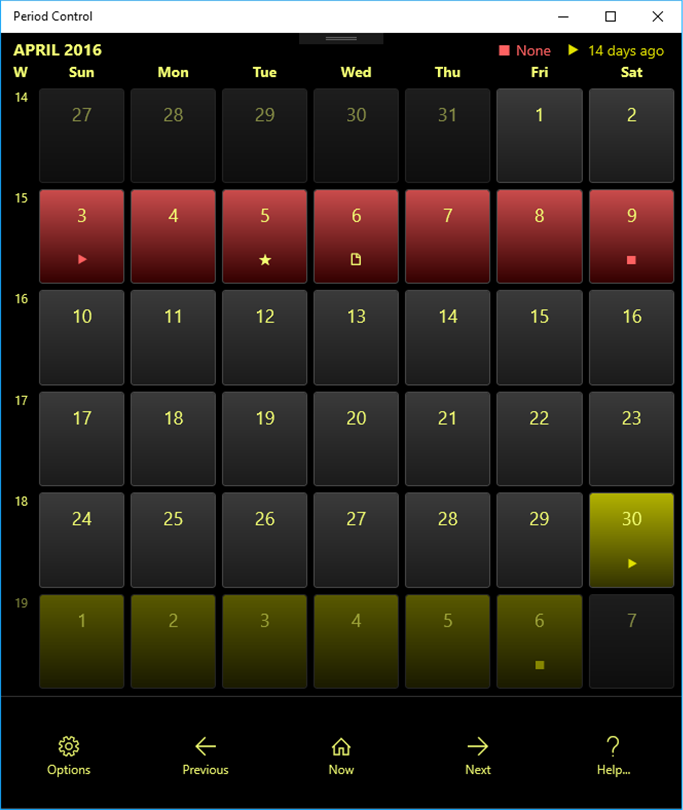Screen dimensions: 683x810
Task: Select April 3, where the period starts
Action: coord(82,236)
